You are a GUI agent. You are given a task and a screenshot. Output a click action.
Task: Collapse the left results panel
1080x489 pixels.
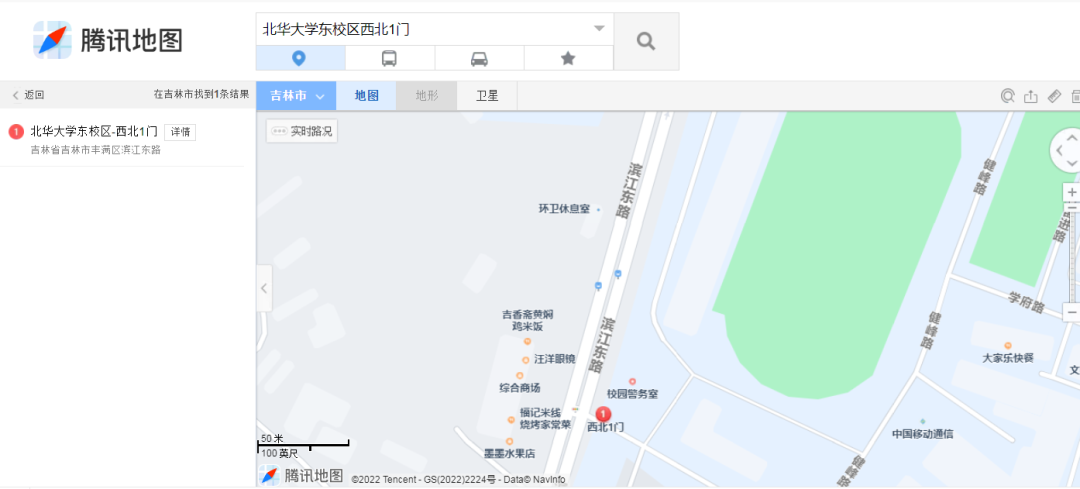tap(264, 289)
